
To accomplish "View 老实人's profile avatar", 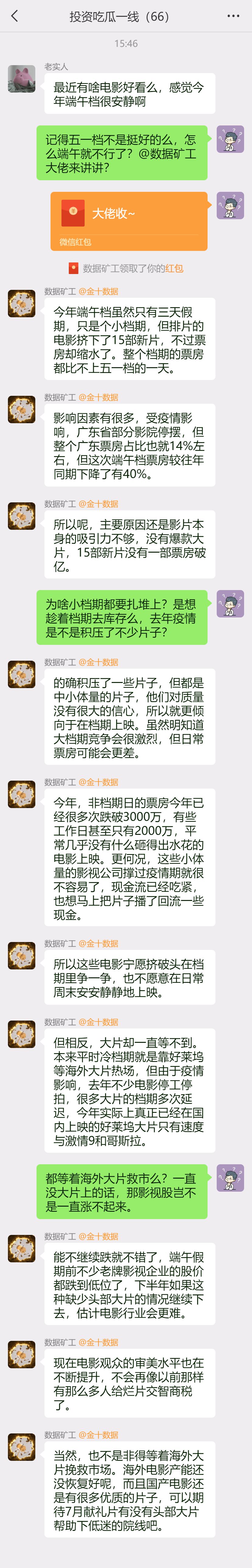I will click(x=21, y=79).
